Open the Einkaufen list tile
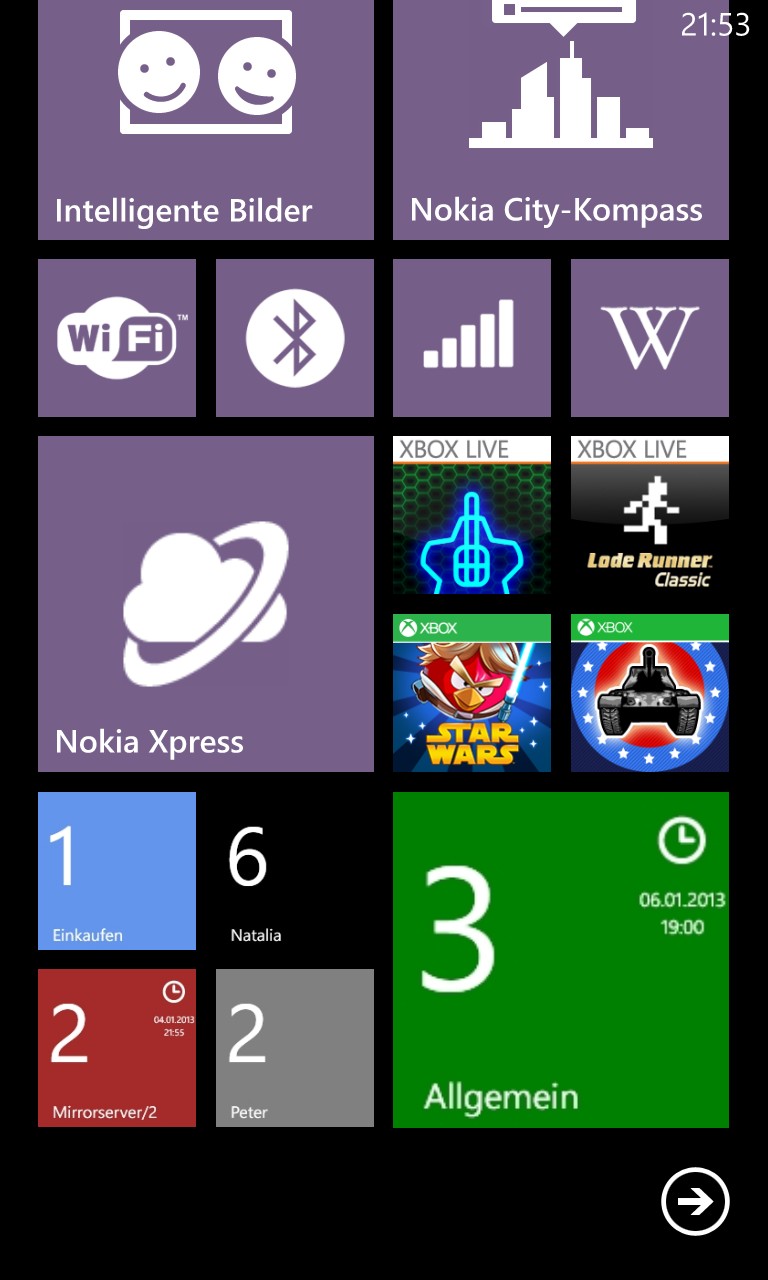 (x=117, y=871)
